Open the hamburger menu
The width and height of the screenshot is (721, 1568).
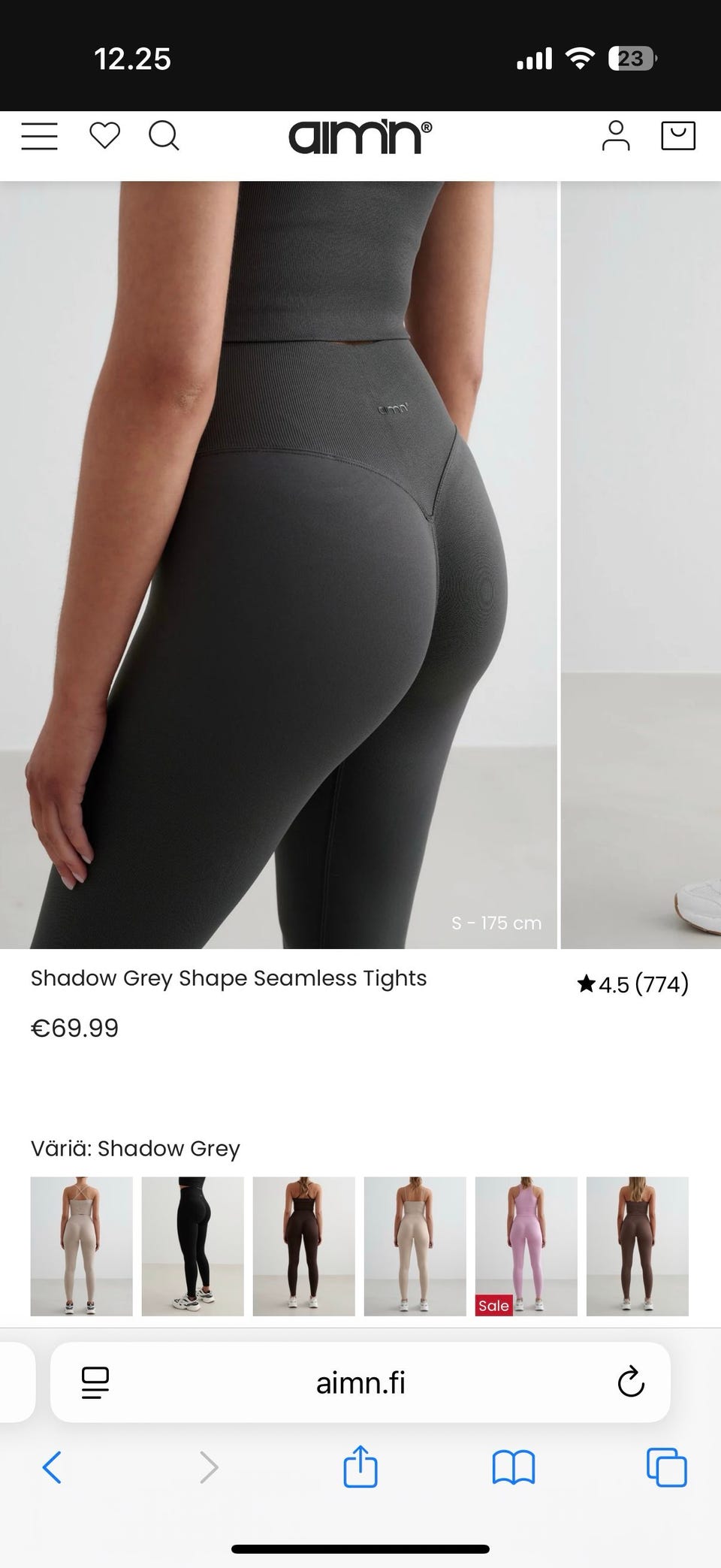pos(39,137)
